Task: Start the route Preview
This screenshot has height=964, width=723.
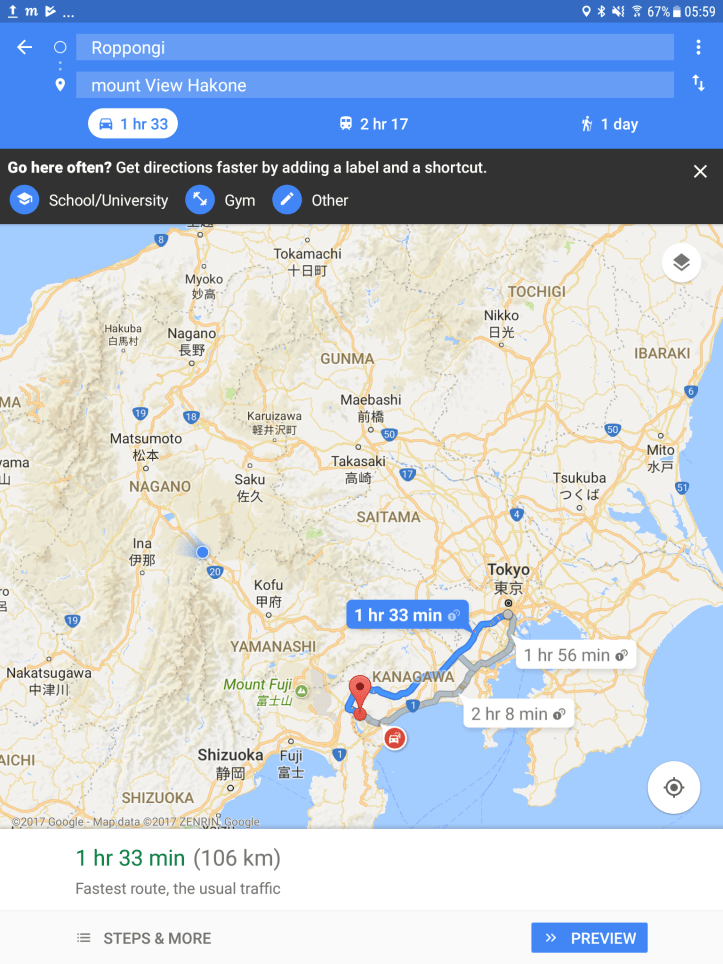Action: (x=589, y=938)
